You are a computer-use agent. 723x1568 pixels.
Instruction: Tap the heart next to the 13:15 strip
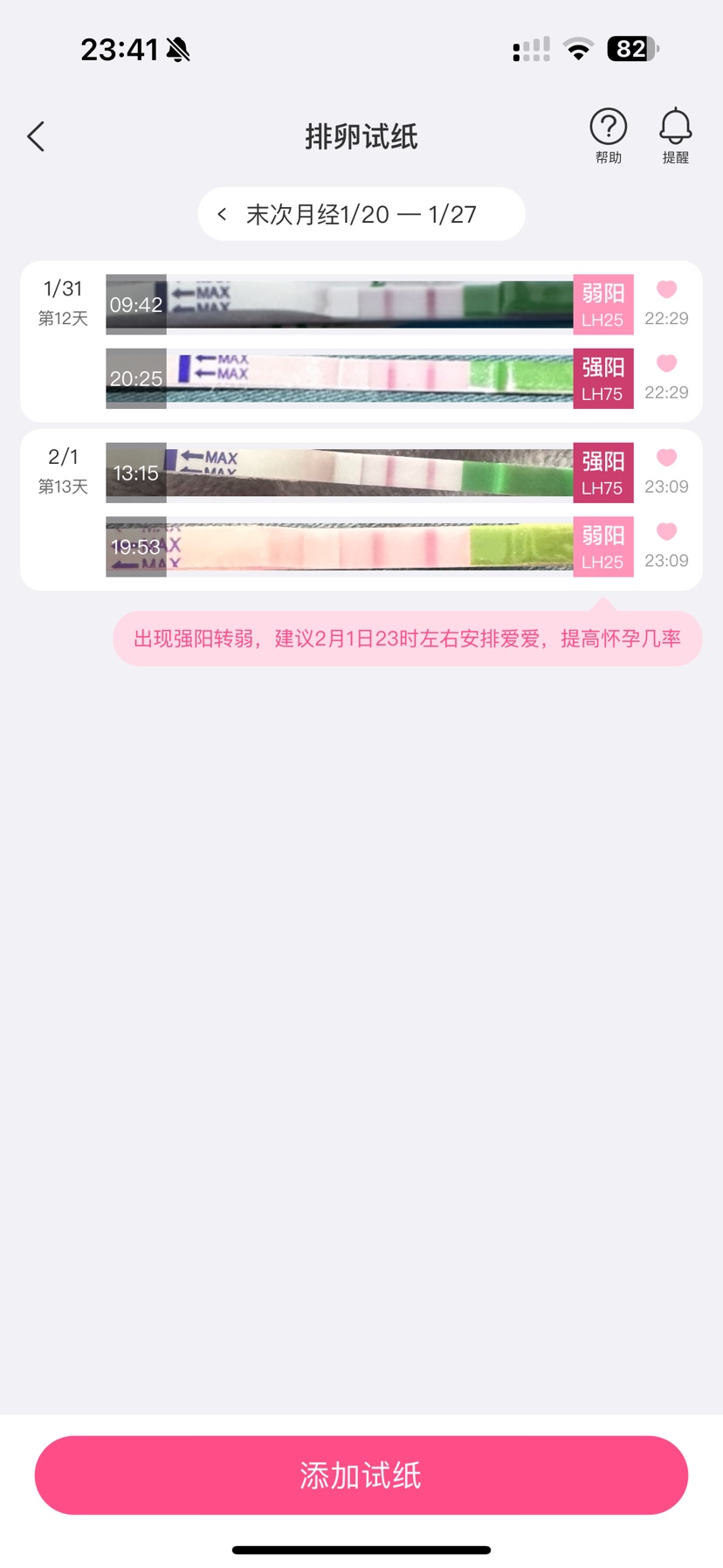(666, 458)
